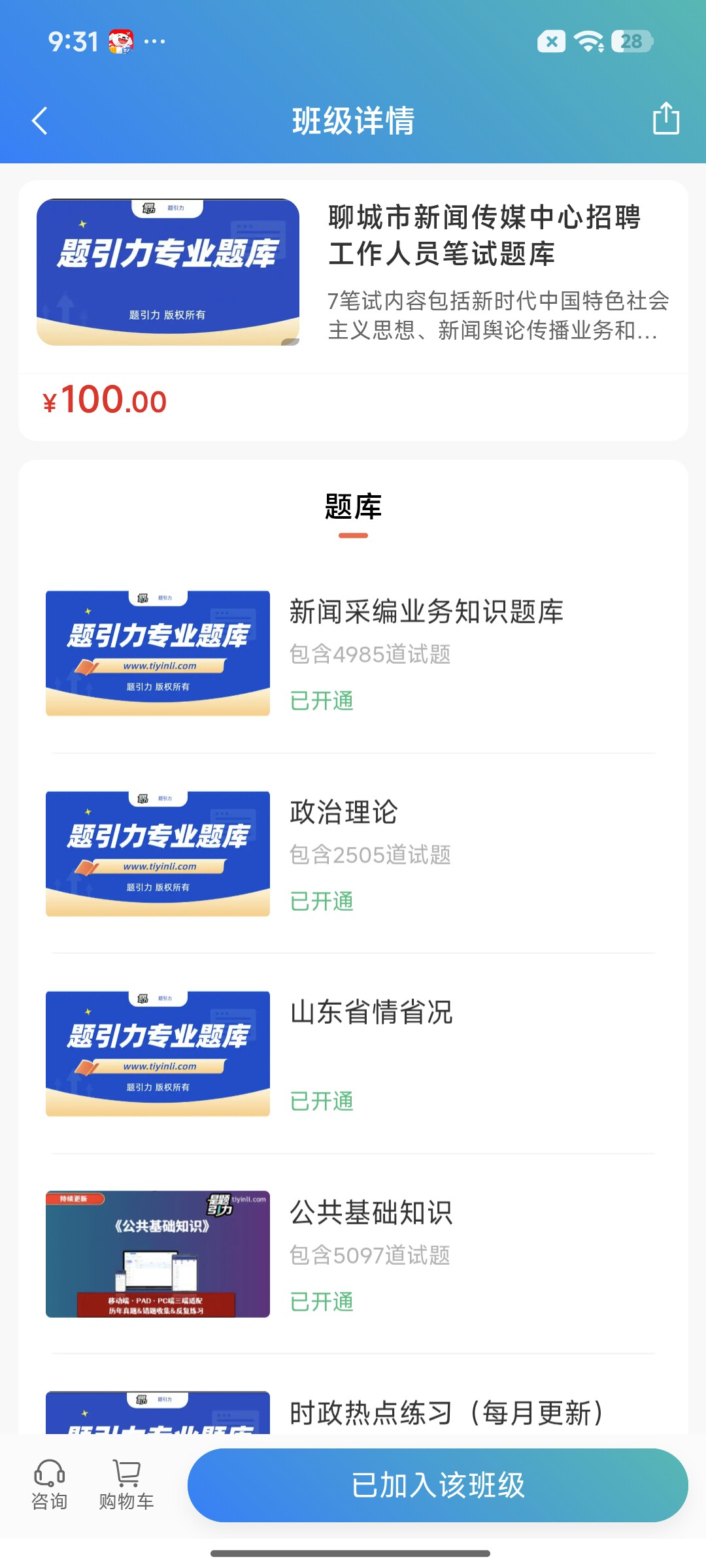This screenshot has height=1568, width=706.
Task: Select the 题库 tab
Action: click(353, 508)
